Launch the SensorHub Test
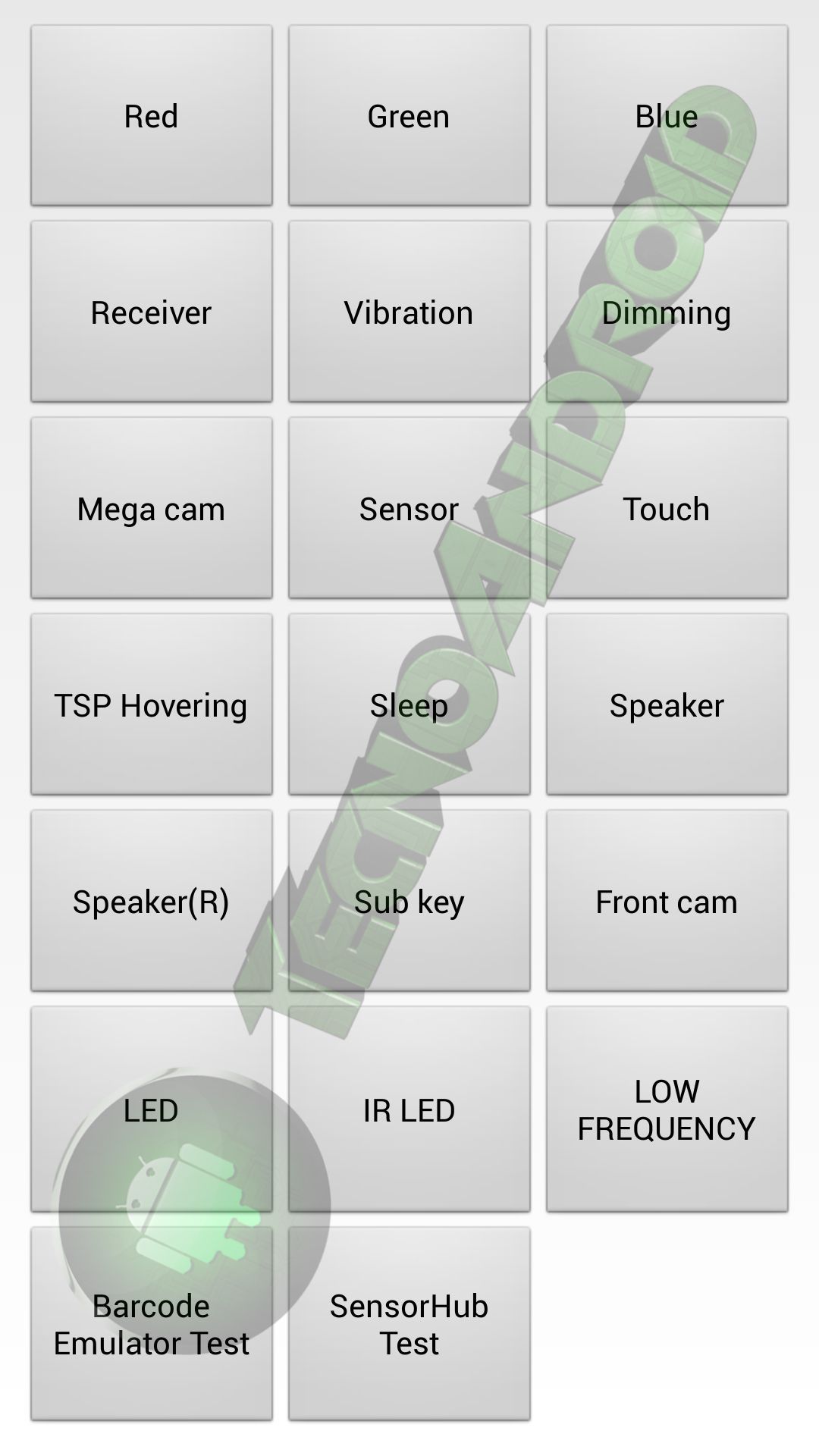The image size is (819, 1456). 409,1324
